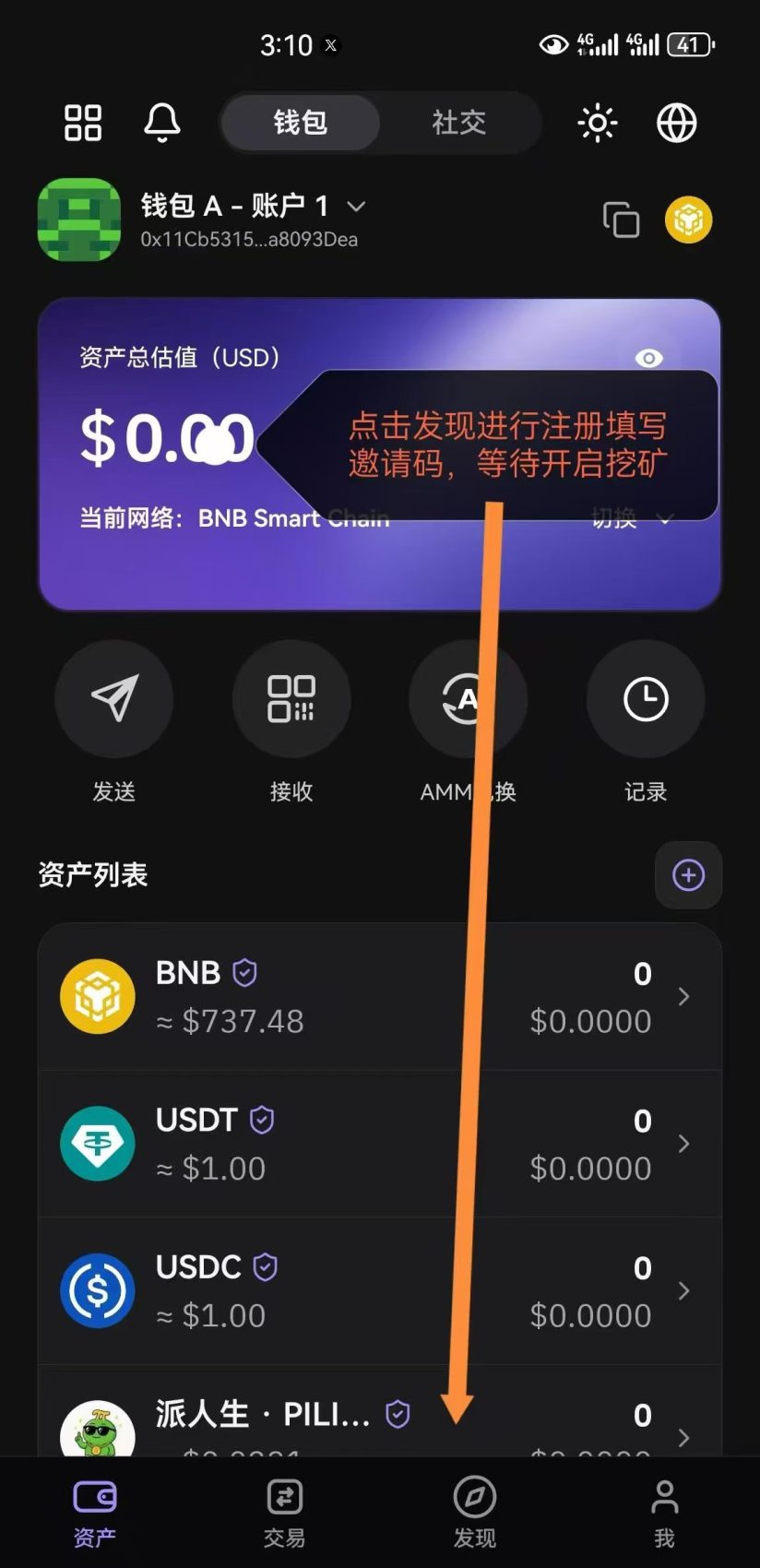Open the BNB chain network icon
Image resolution: width=760 pixels, height=1568 pixels.
pyautogui.click(x=689, y=220)
